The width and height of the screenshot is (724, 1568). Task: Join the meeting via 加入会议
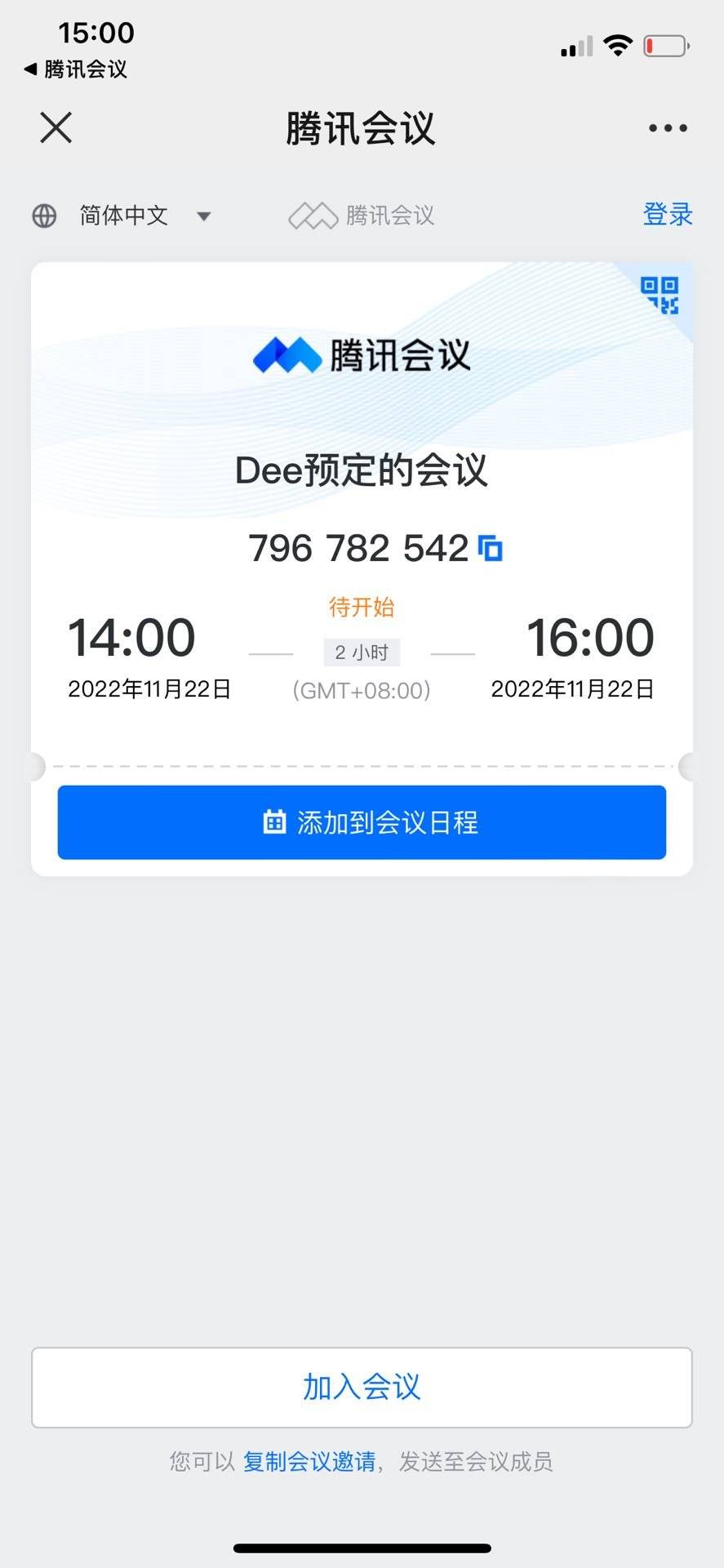tap(362, 1388)
